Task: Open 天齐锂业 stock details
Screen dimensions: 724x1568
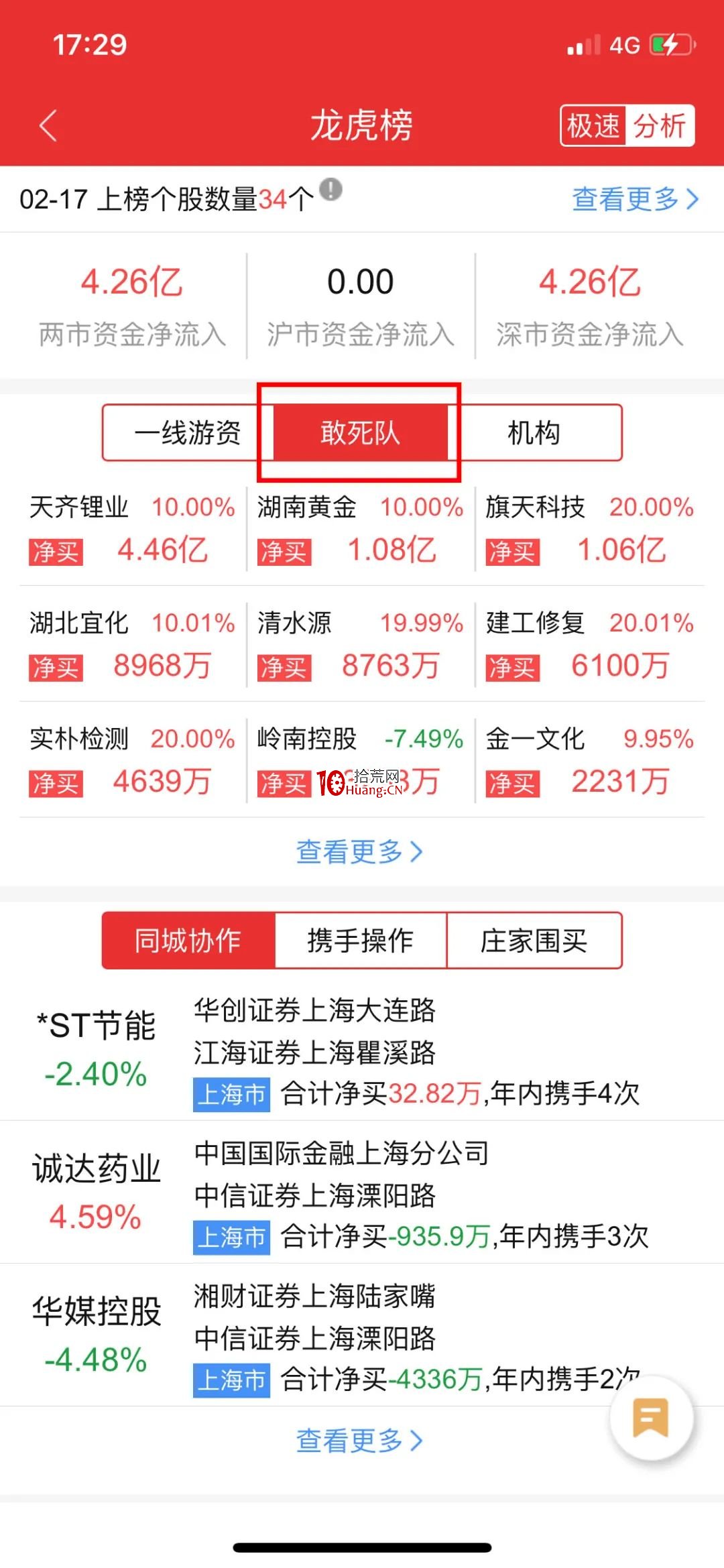Action: click(x=132, y=529)
